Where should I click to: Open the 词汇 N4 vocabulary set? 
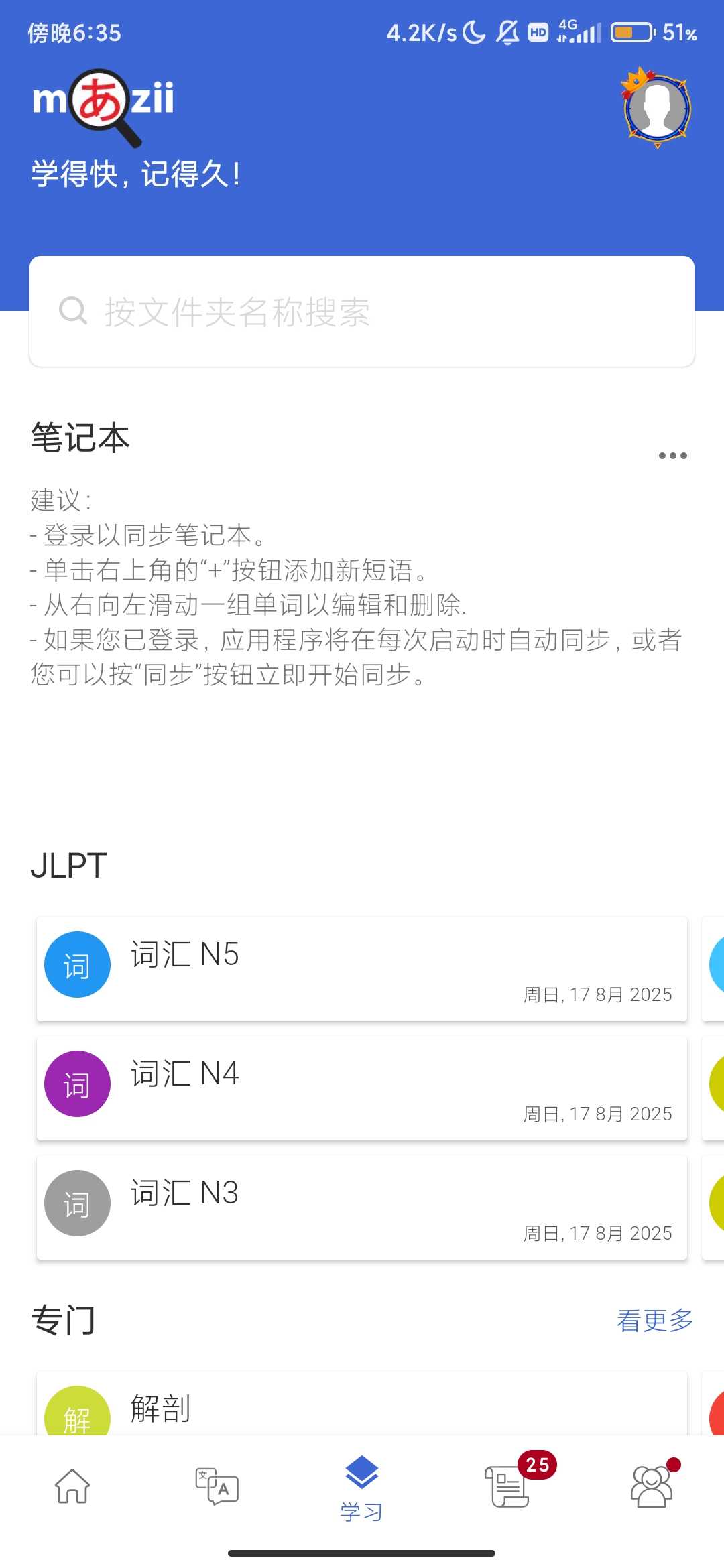[362, 1088]
